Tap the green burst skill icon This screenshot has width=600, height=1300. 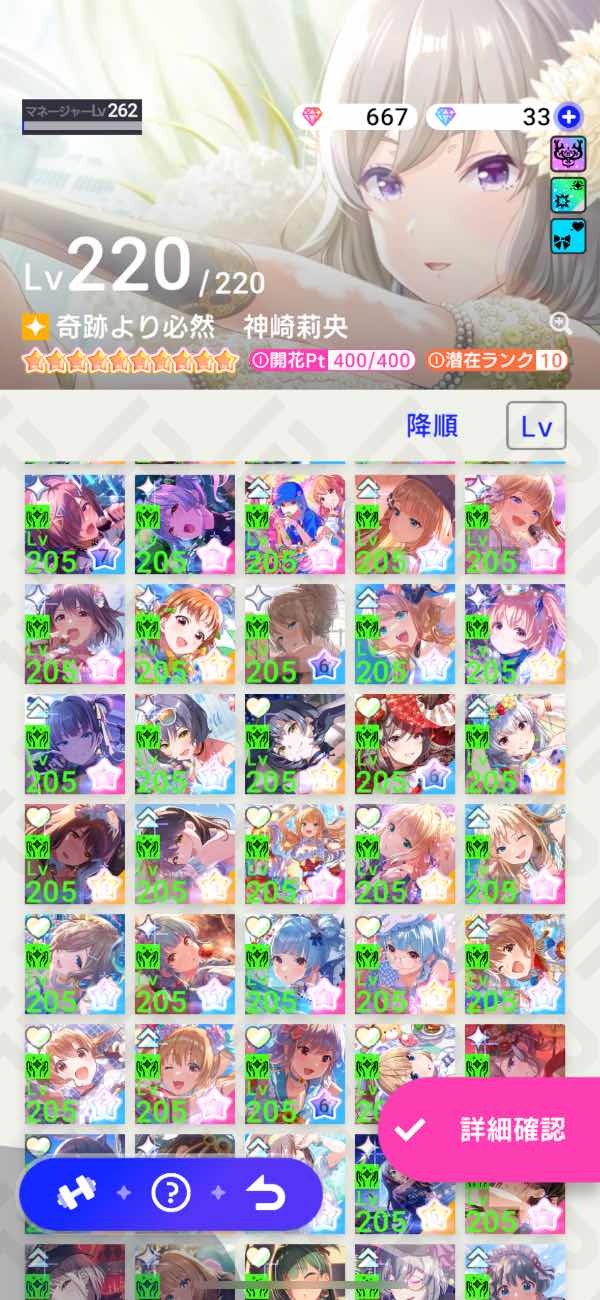click(x=569, y=196)
